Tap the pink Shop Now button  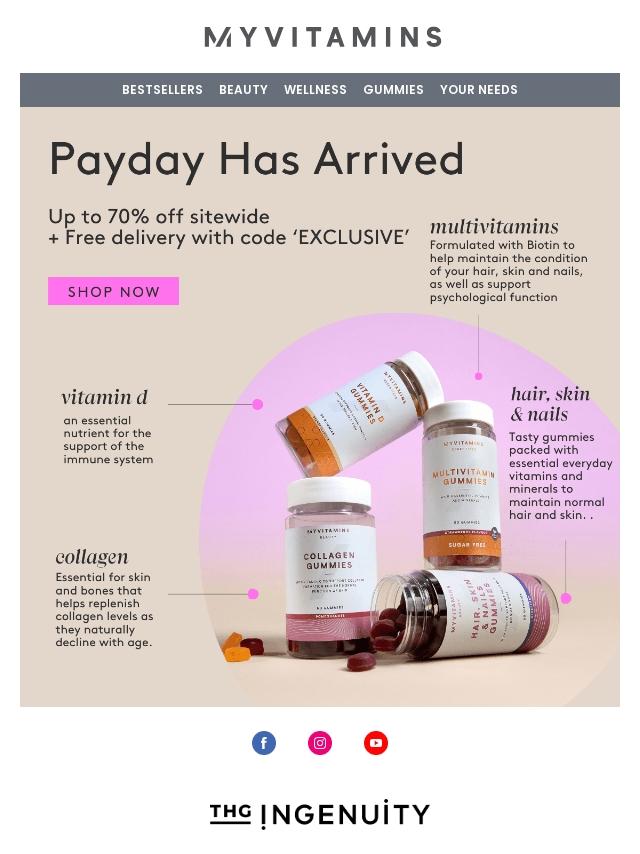coord(113,291)
